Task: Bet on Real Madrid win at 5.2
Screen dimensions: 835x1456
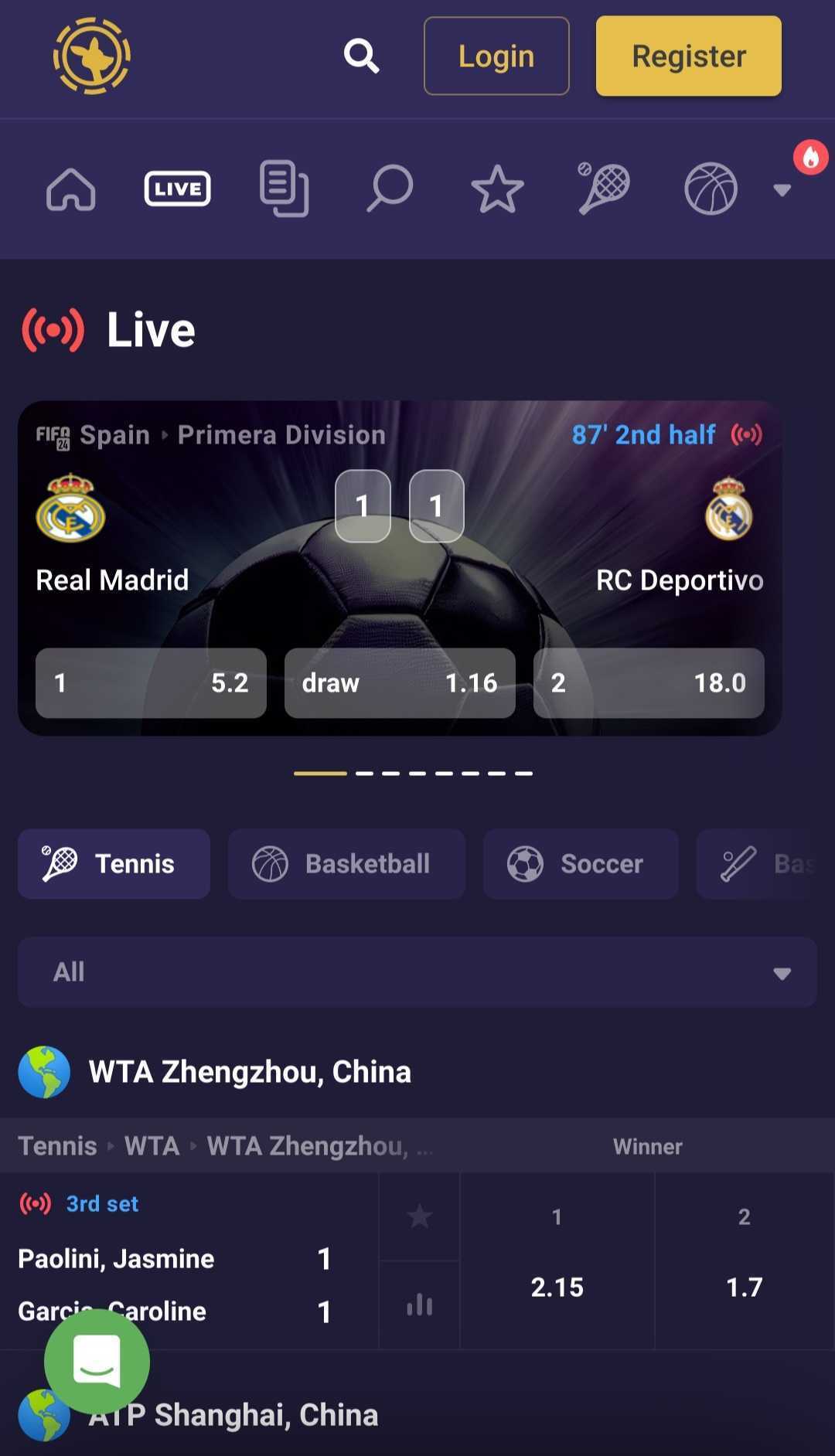Action: (151, 683)
